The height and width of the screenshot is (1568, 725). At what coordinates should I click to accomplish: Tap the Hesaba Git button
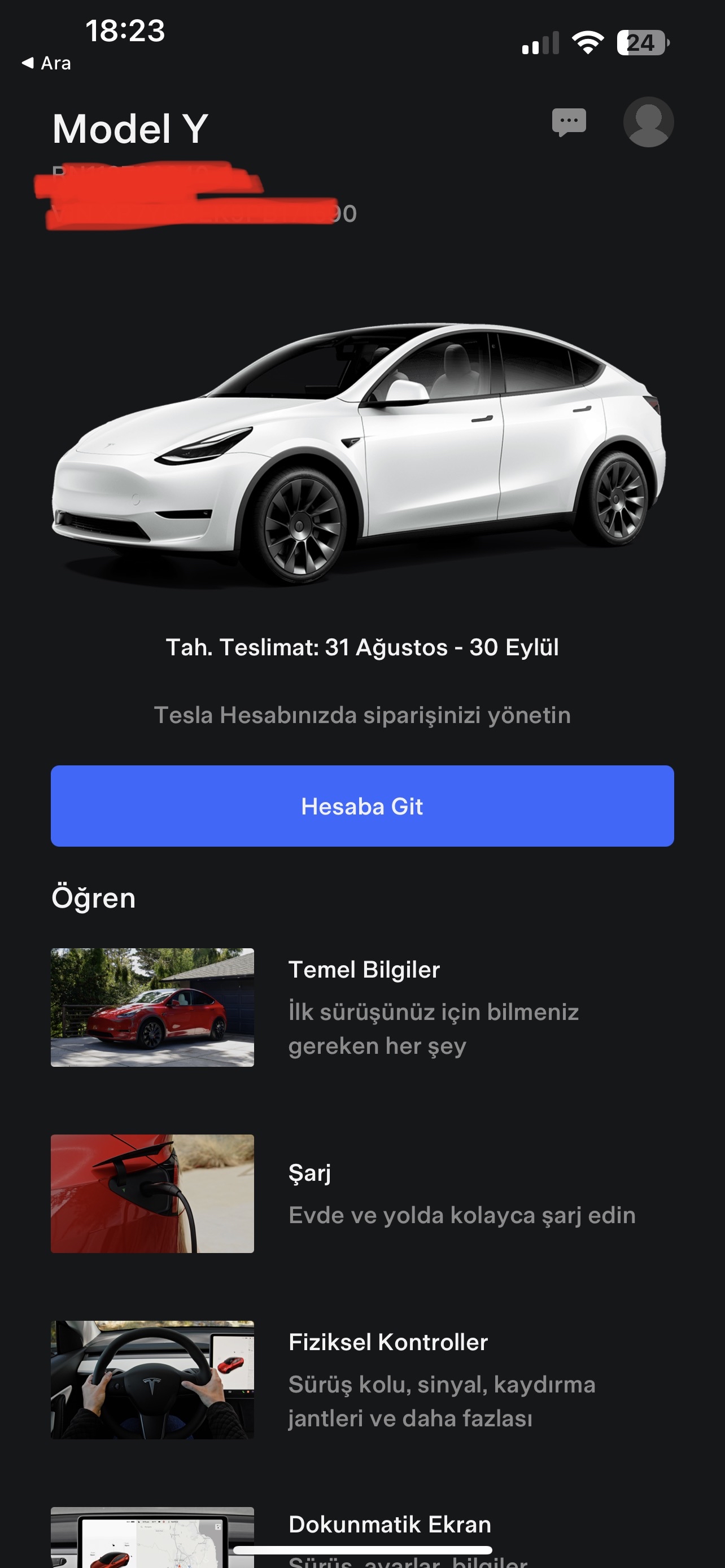(362, 806)
